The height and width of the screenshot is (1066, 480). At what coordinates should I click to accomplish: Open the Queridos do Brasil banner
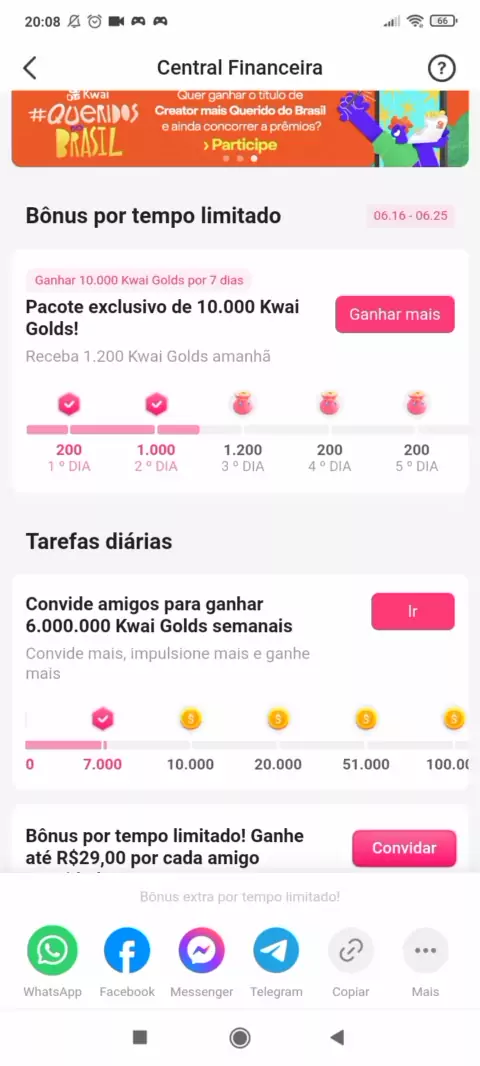pos(240,128)
